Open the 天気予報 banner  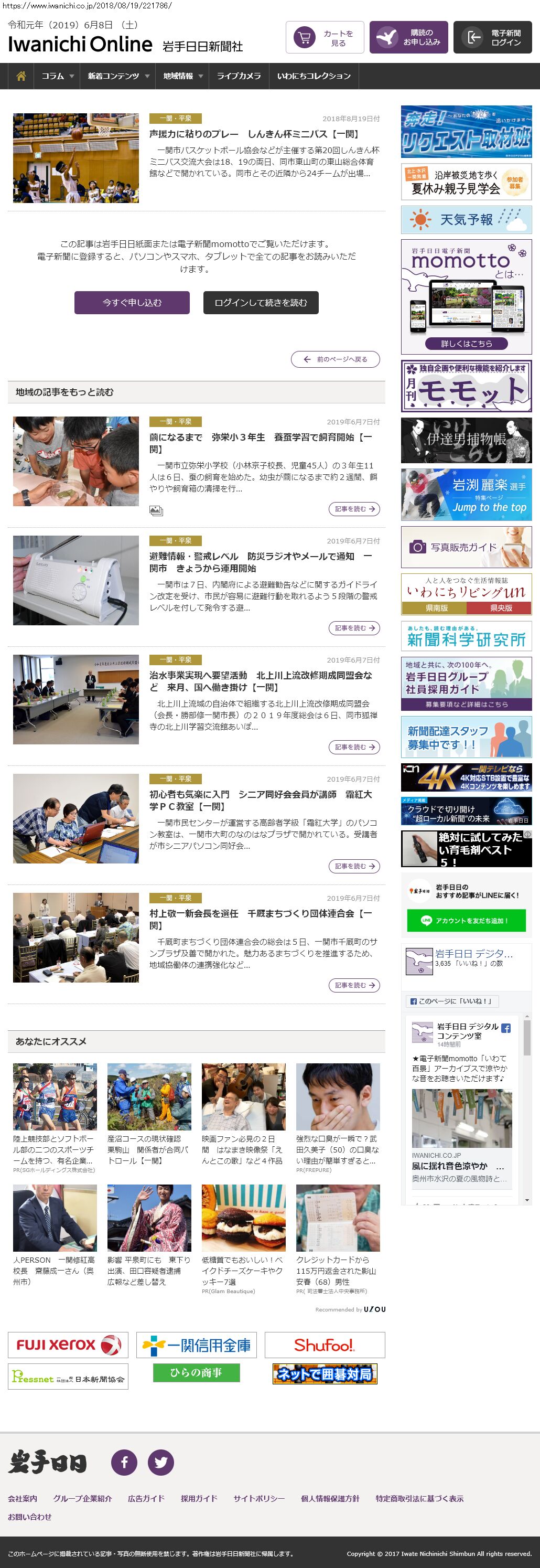coord(466,220)
